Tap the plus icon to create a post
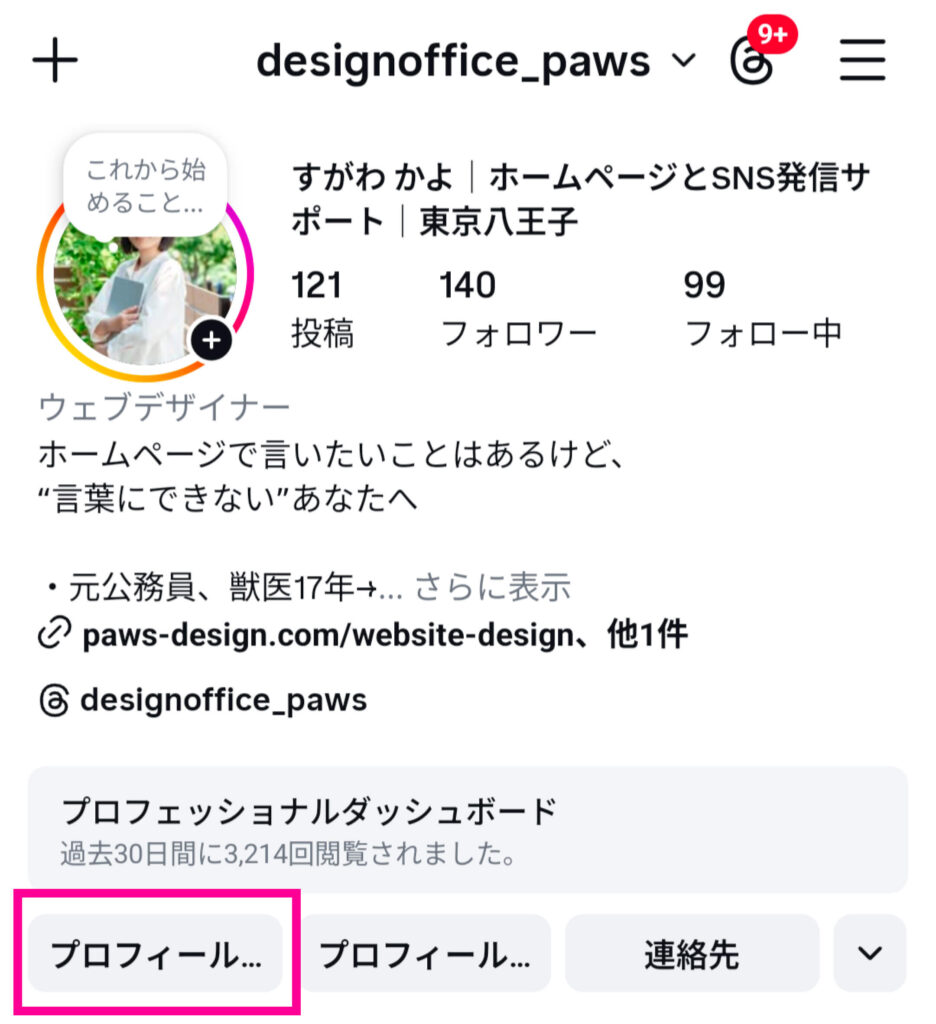936x1024 pixels. click(x=55, y=62)
